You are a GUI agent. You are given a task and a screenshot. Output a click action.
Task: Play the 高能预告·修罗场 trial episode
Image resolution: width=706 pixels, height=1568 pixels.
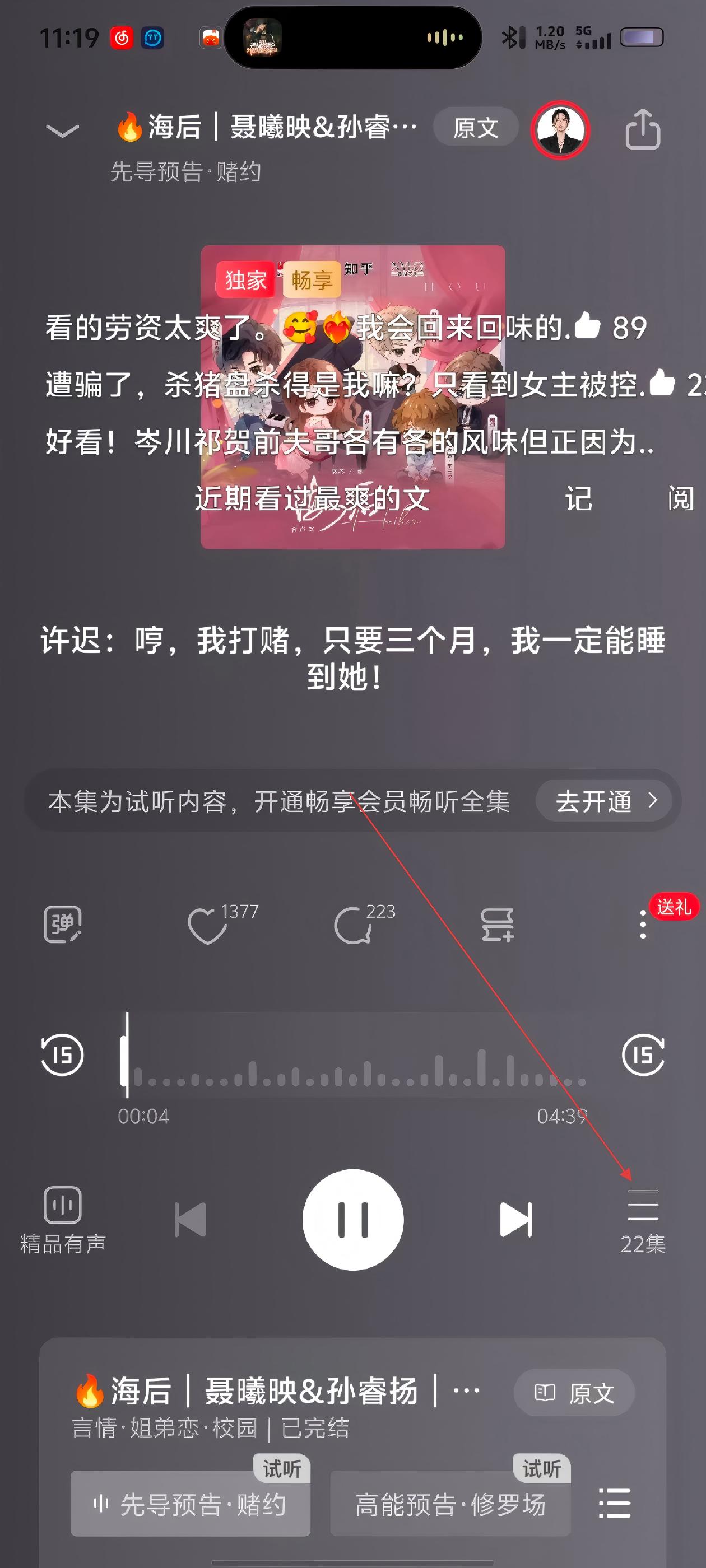click(450, 1505)
